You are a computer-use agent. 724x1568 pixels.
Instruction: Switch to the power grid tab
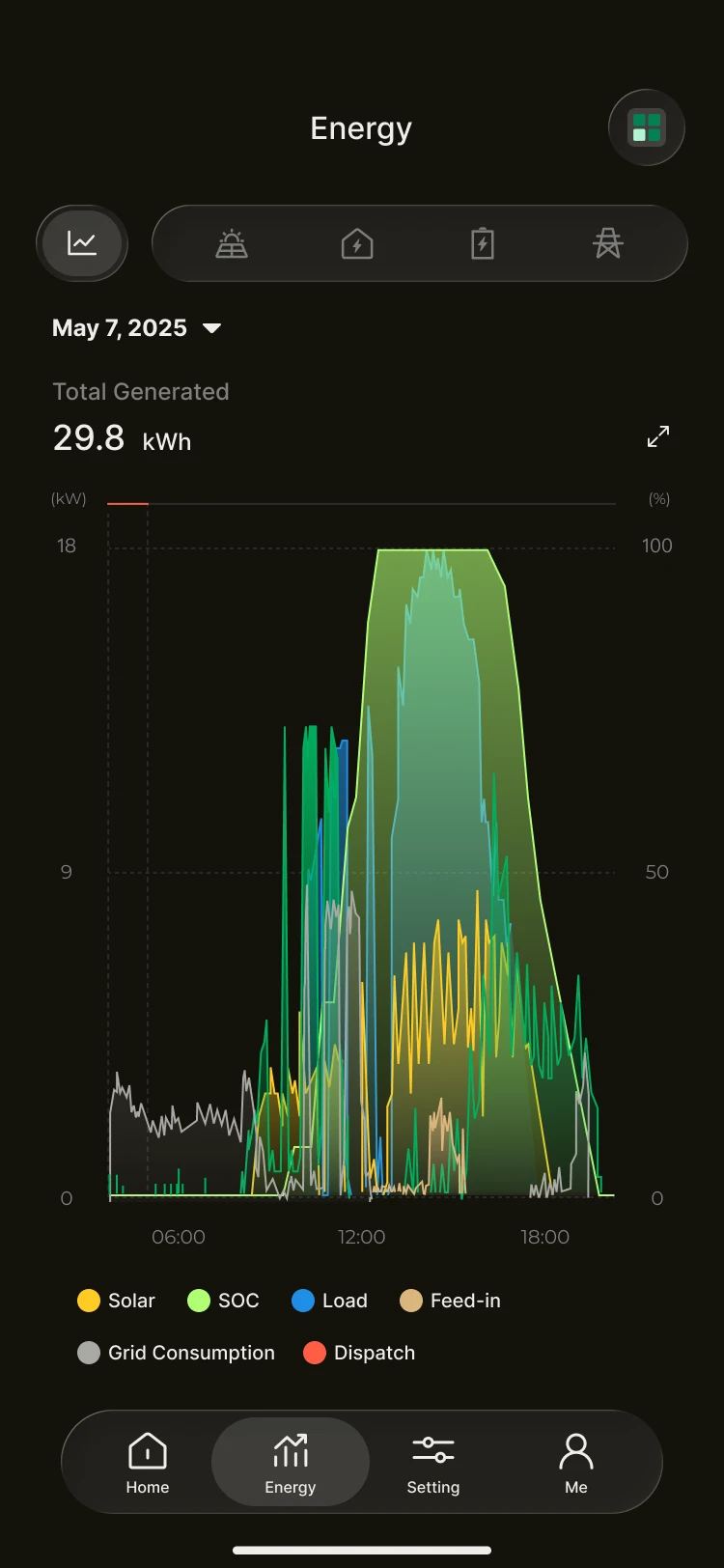point(607,243)
